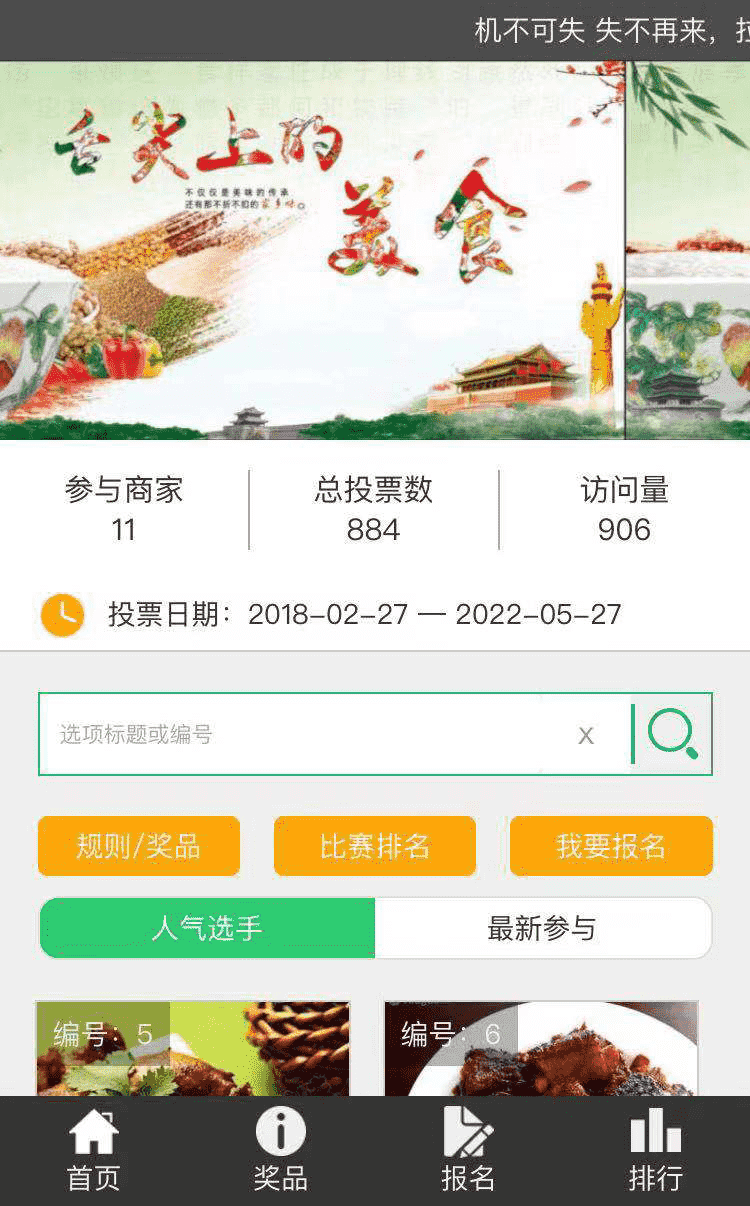Switch to the 最新参与 tab
750x1206 pixels.
coord(542,928)
